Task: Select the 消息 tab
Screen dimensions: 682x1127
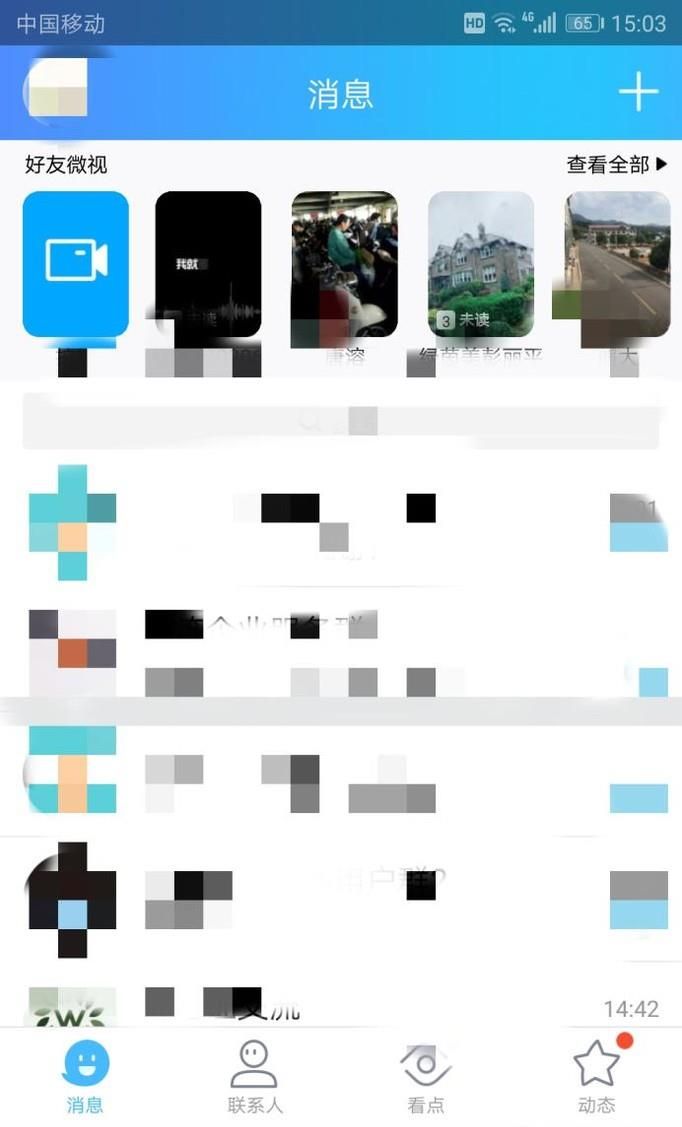Action: click(85, 1076)
